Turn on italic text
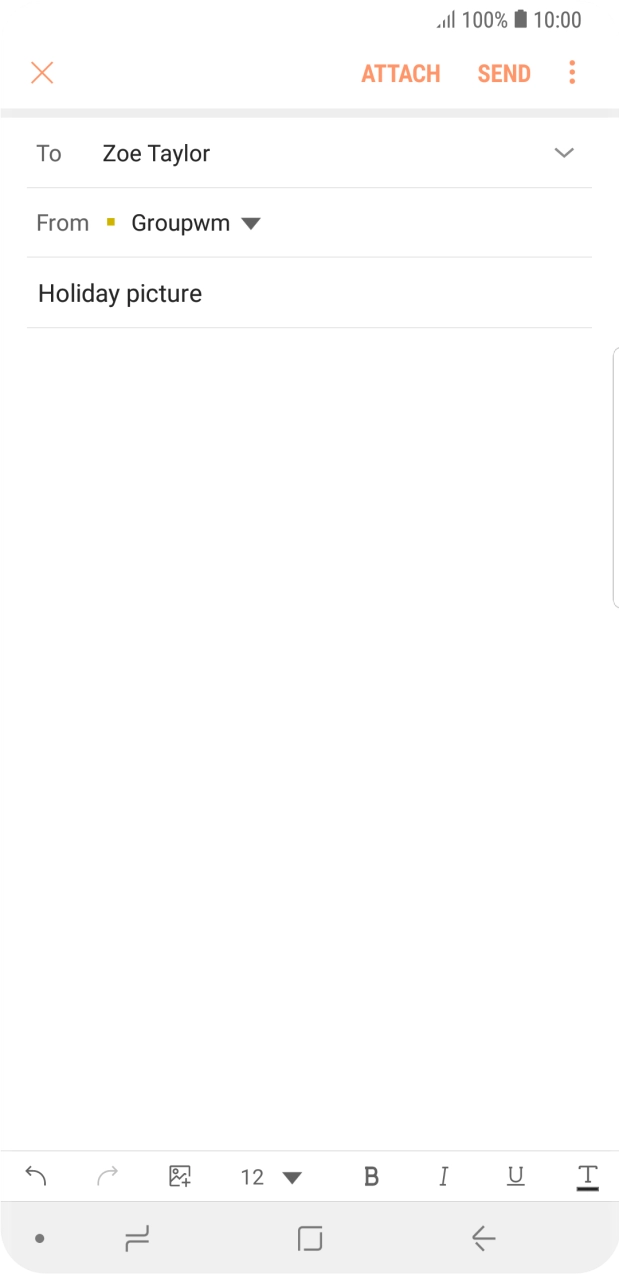 click(443, 1177)
